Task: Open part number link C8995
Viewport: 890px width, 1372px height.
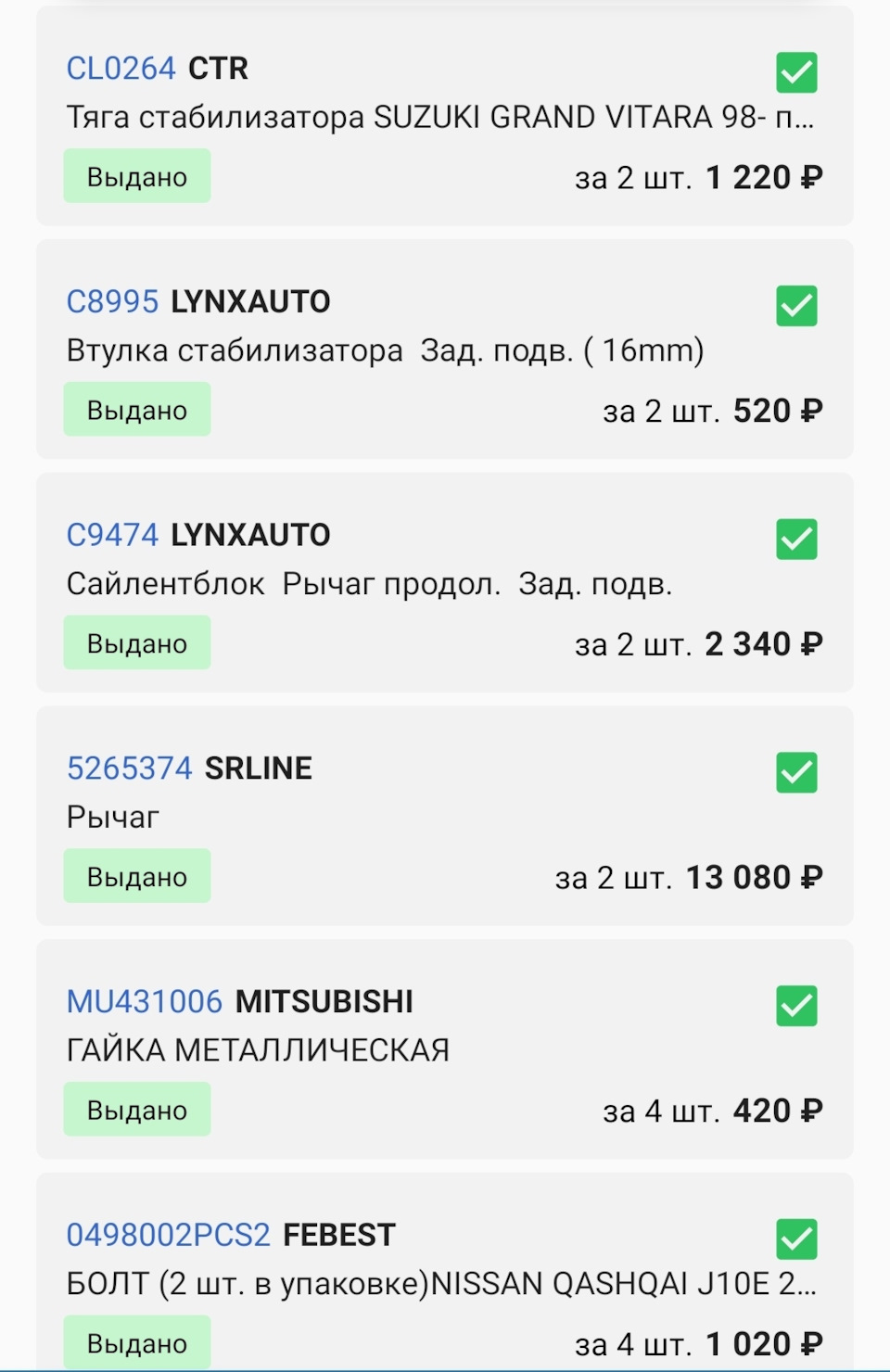Action: coord(112,302)
